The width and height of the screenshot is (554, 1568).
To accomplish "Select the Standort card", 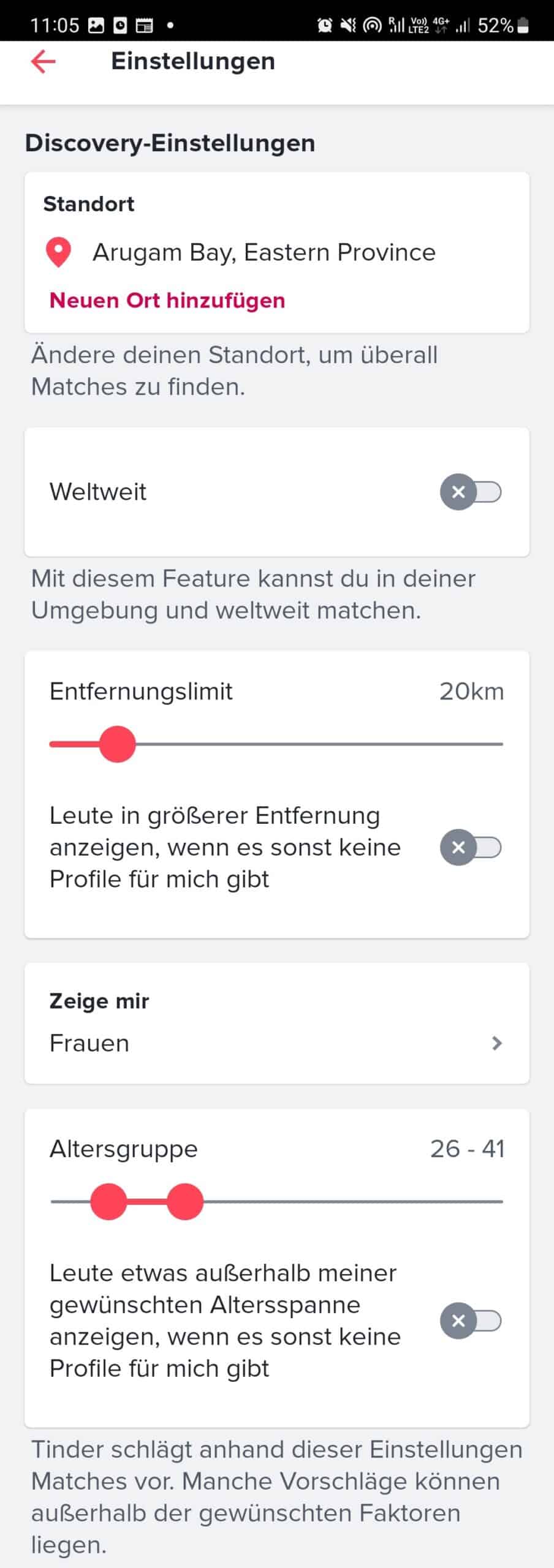I will coord(276,252).
